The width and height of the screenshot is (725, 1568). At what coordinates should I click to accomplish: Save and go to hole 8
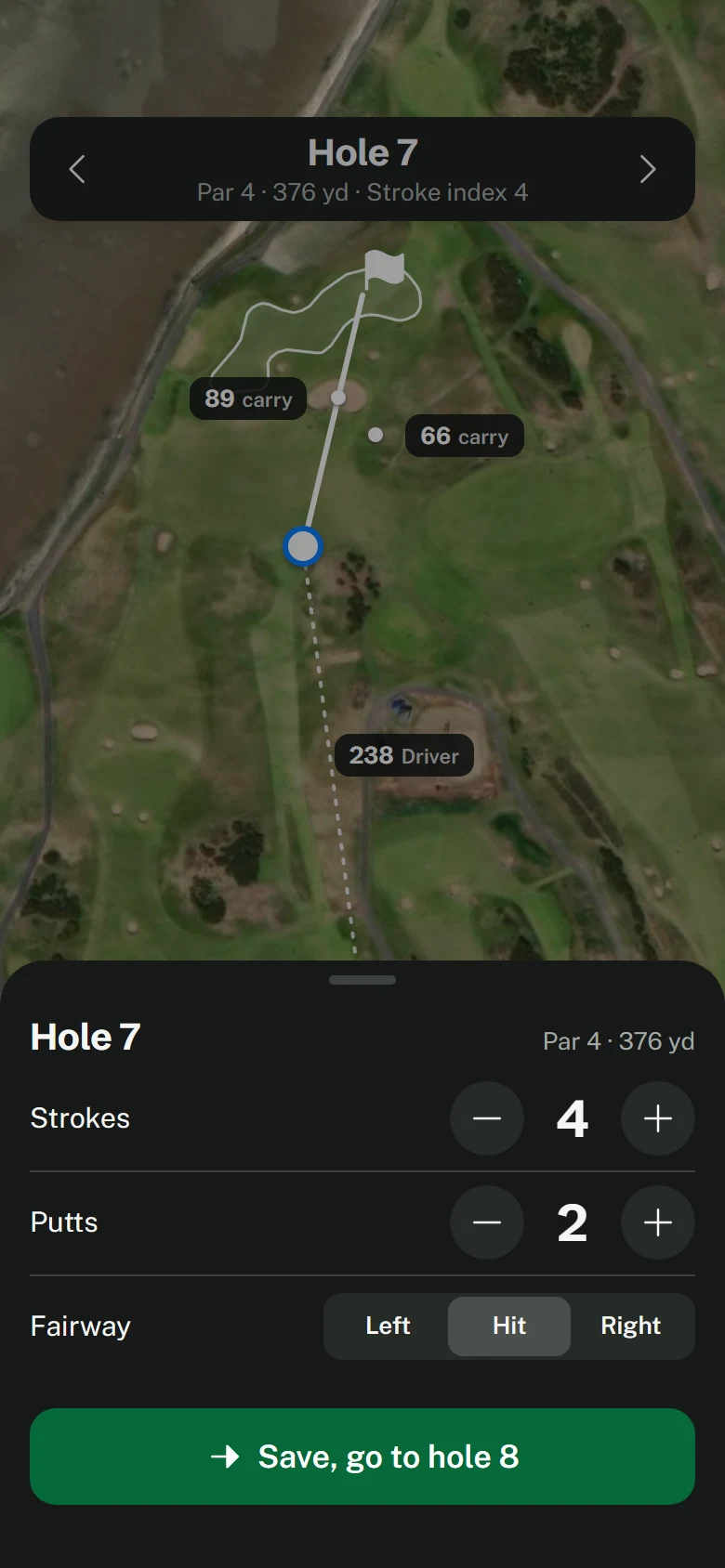(362, 1457)
